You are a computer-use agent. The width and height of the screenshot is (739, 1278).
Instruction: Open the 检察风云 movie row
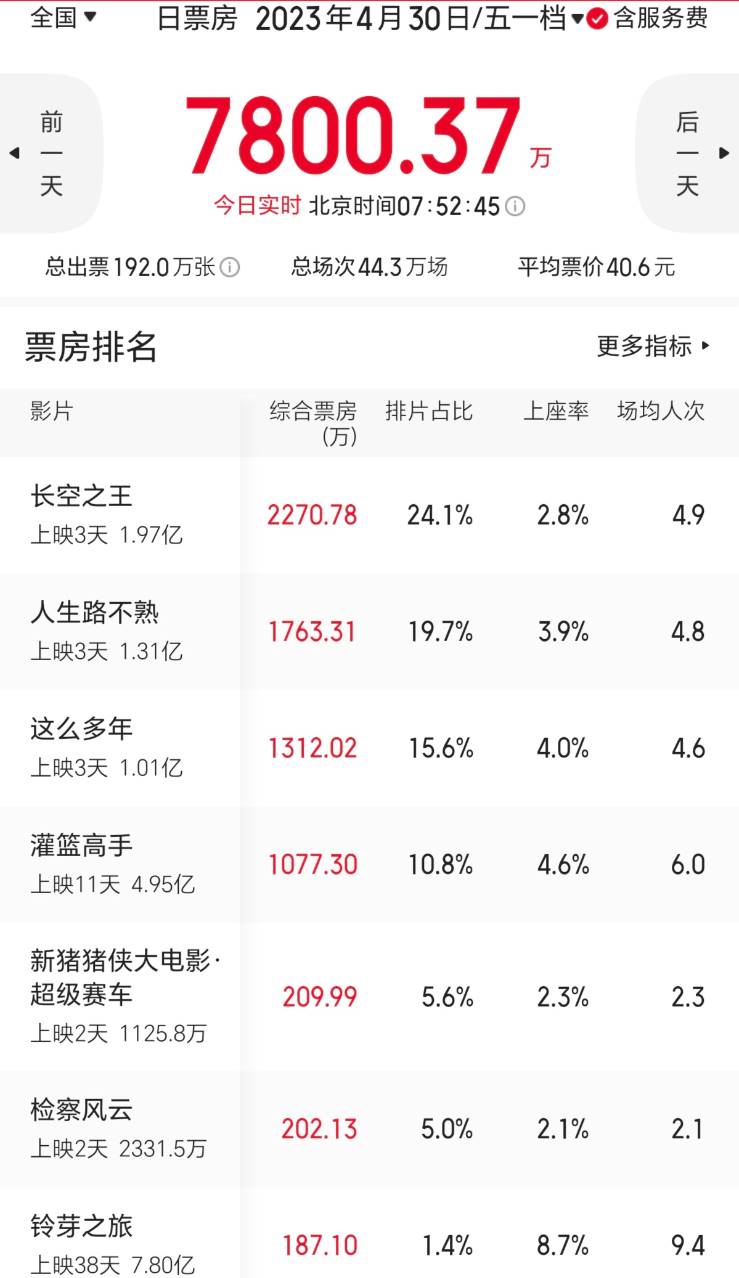tap(369, 1129)
